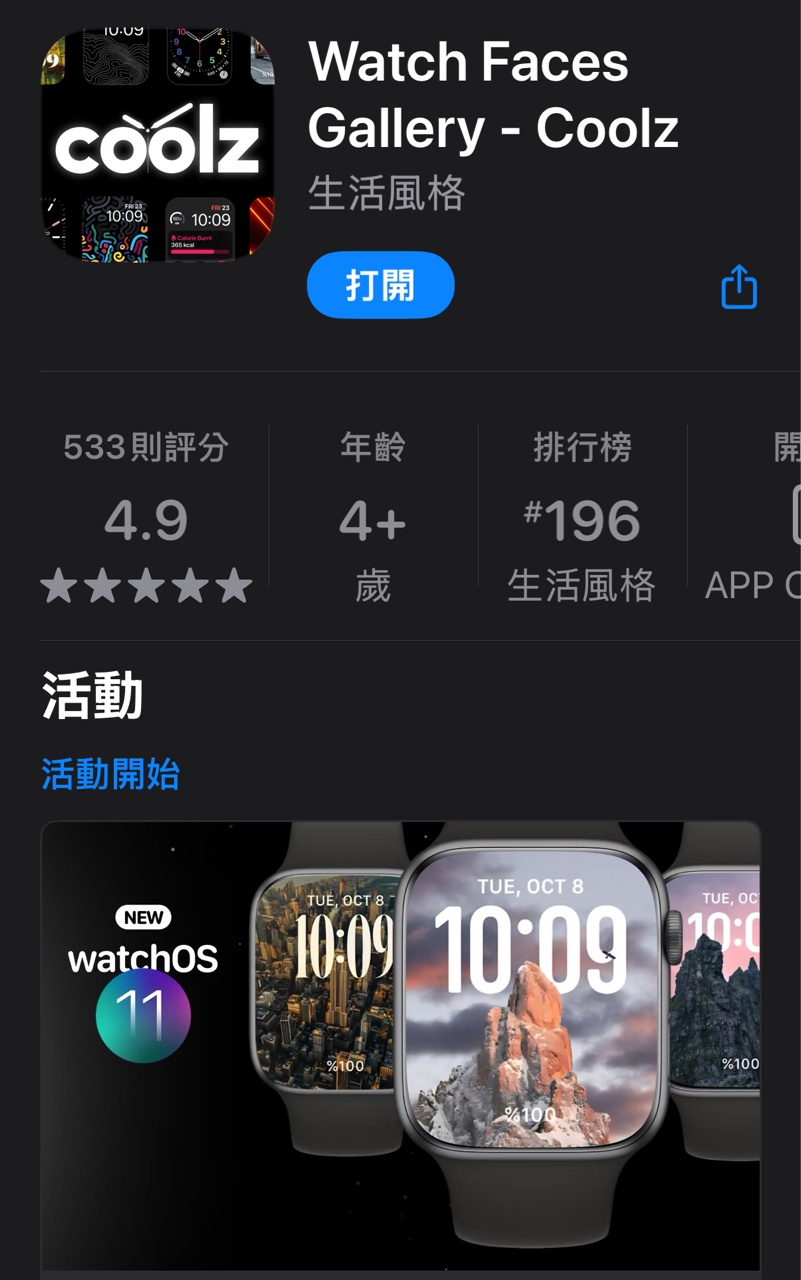This screenshot has height=1280, width=801.
Task: Tap the 打開 button to launch the app
Action: point(381,286)
